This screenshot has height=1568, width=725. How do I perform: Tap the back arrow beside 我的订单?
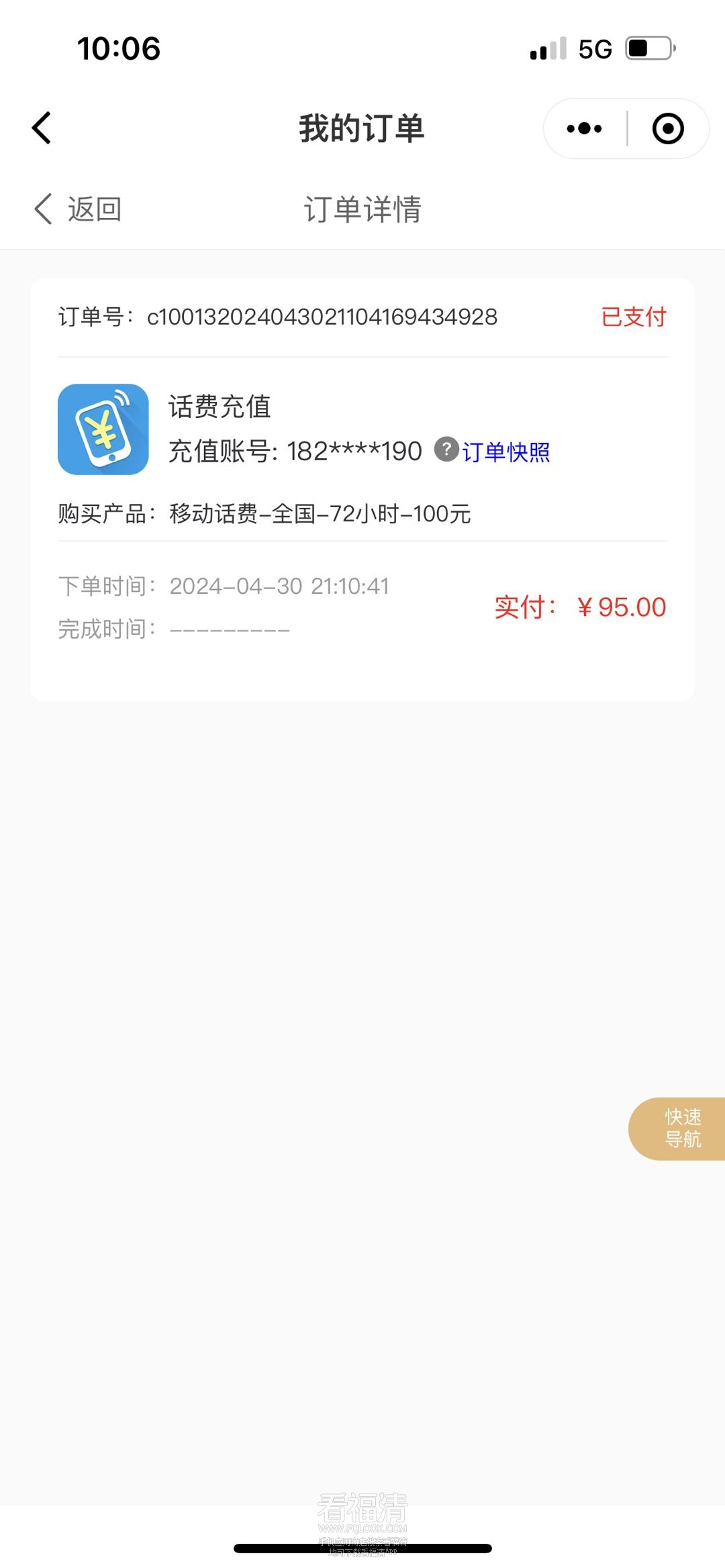click(x=42, y=128)
